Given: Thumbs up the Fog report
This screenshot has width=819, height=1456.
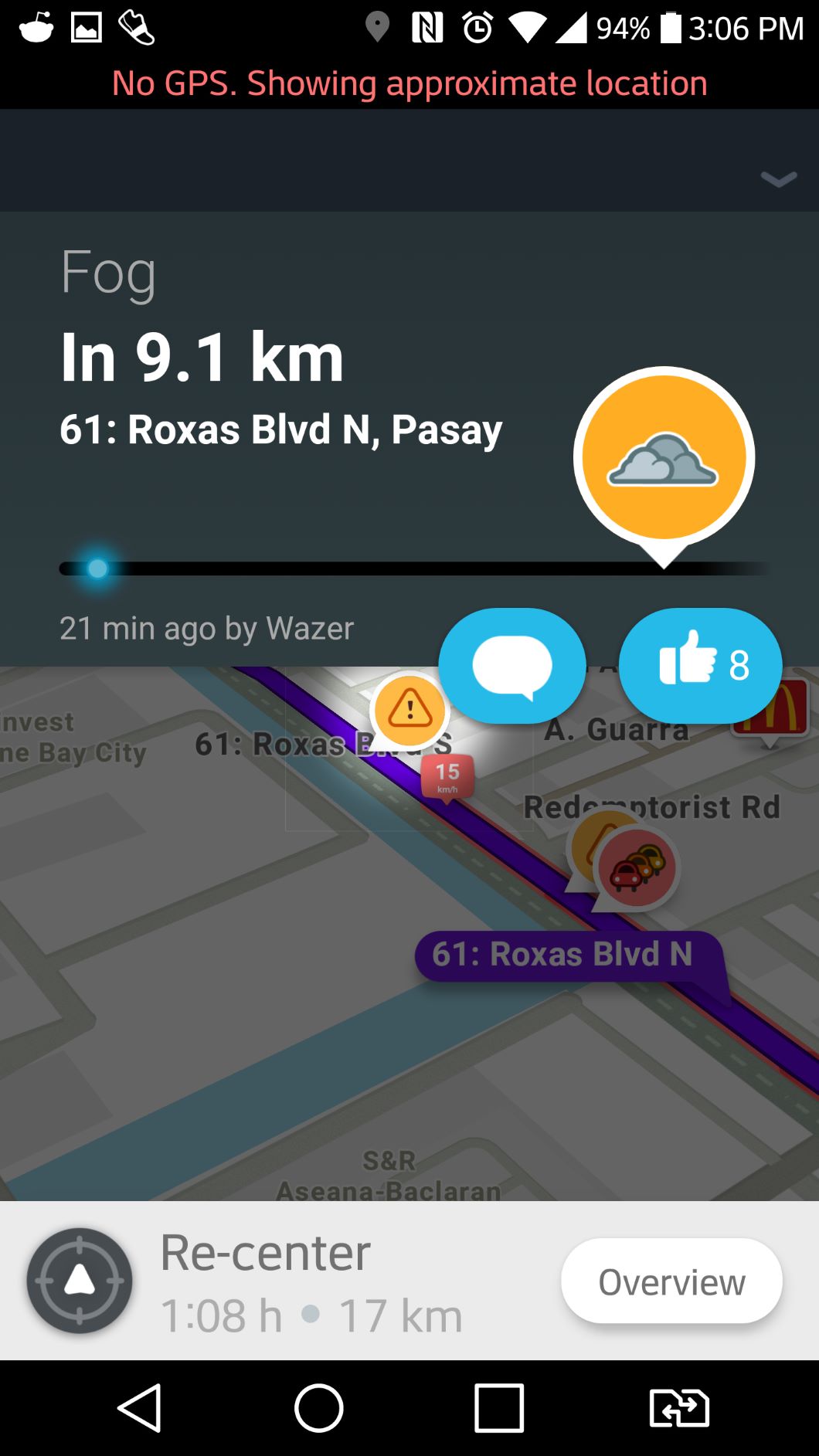Looking at the screenshot, I should 700,666.
